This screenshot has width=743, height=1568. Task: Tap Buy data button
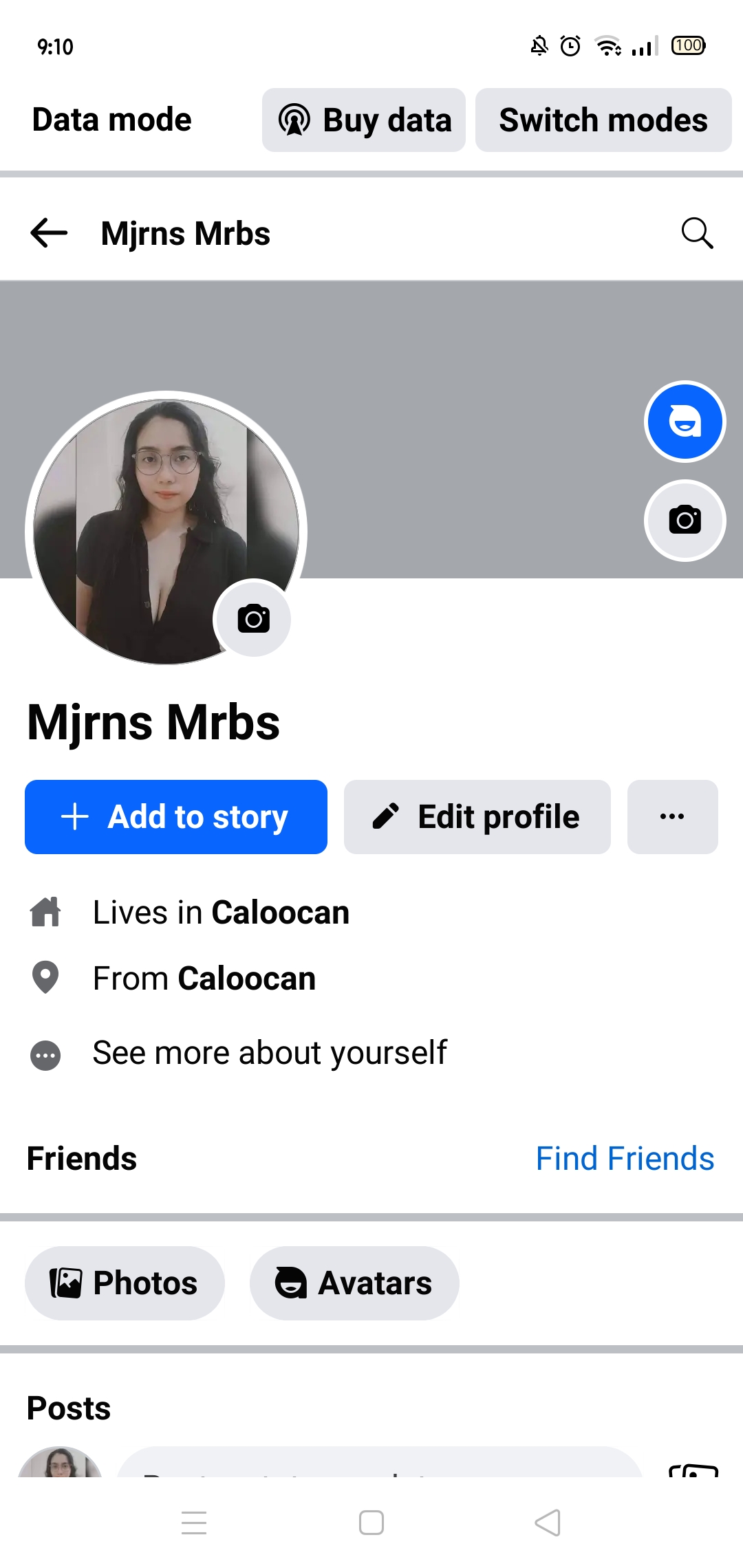364,120
